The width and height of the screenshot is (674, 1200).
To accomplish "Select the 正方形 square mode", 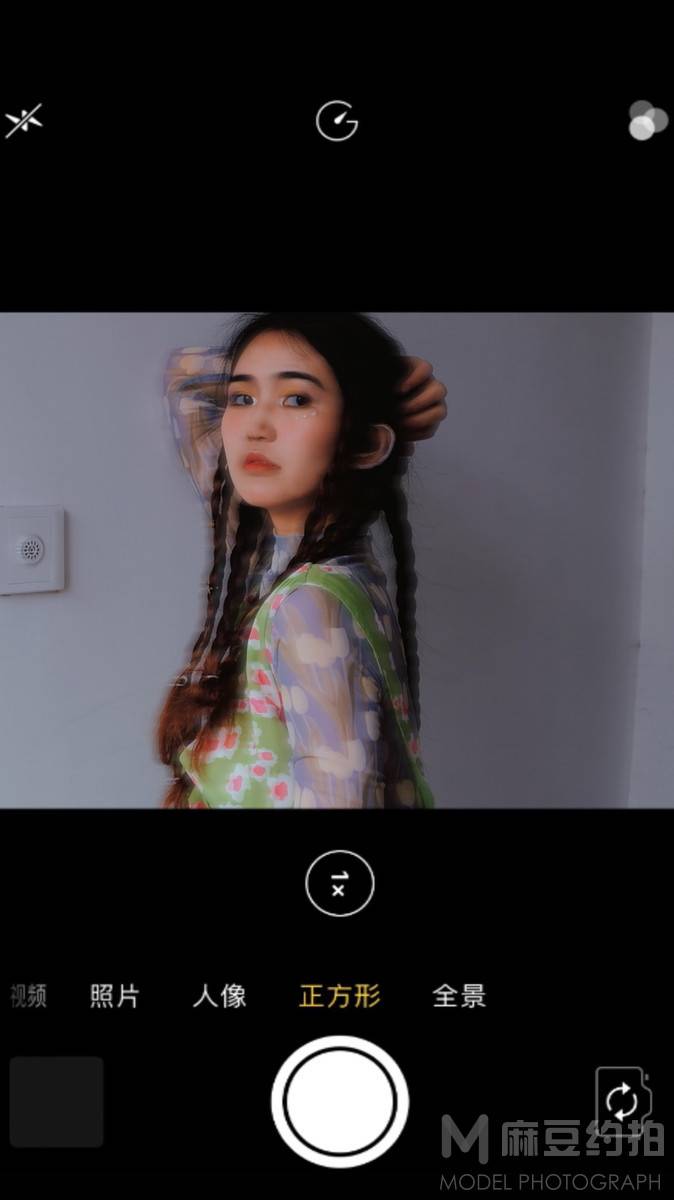I will (340, 996).
